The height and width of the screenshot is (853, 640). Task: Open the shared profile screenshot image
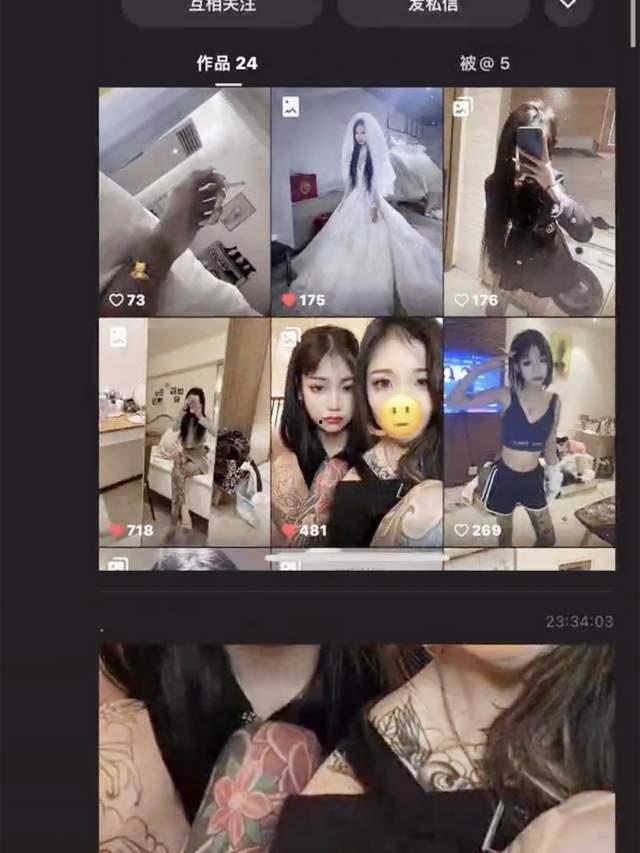click(x=356, y=300)
